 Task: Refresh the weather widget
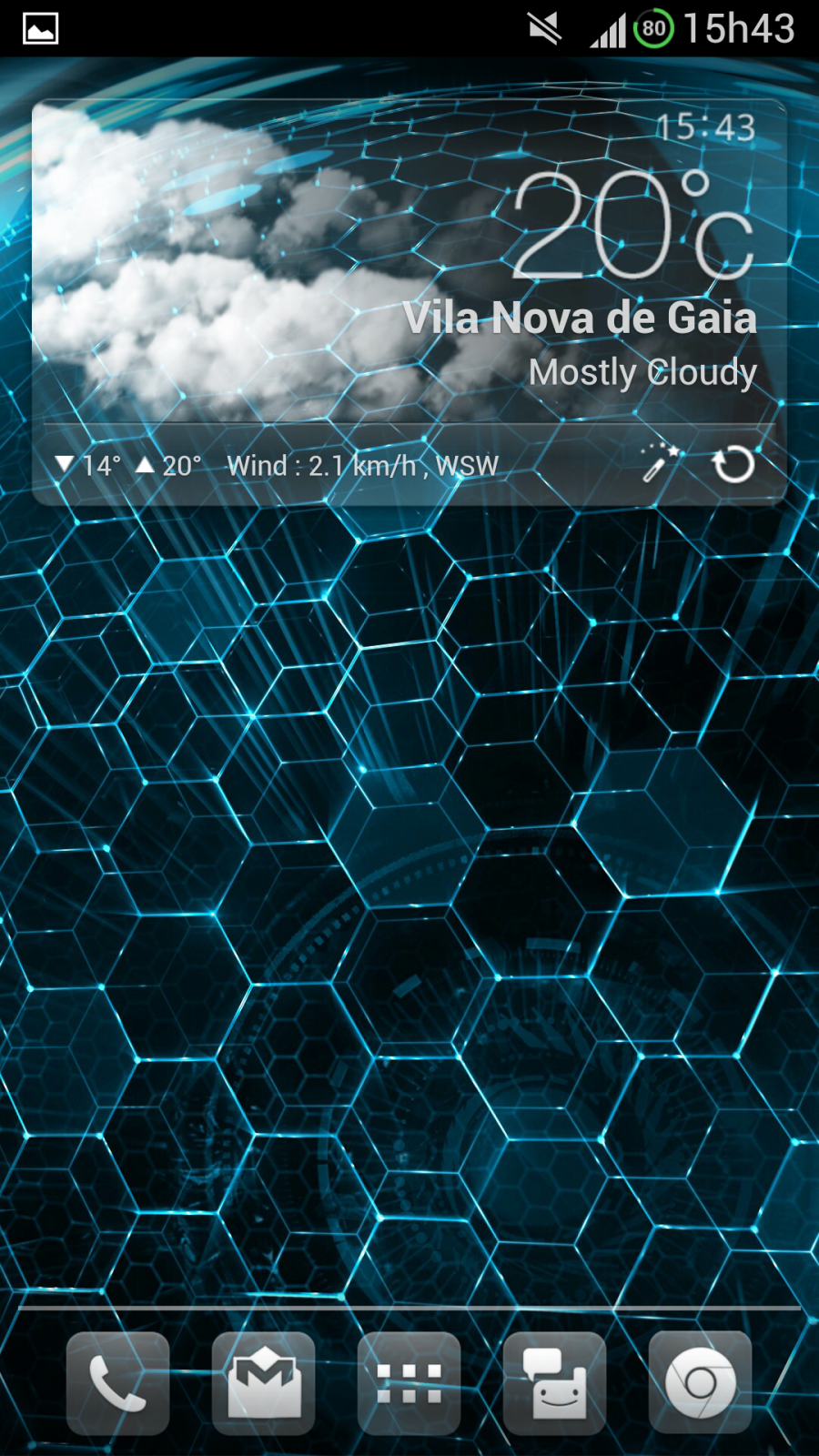coord(733,464)
